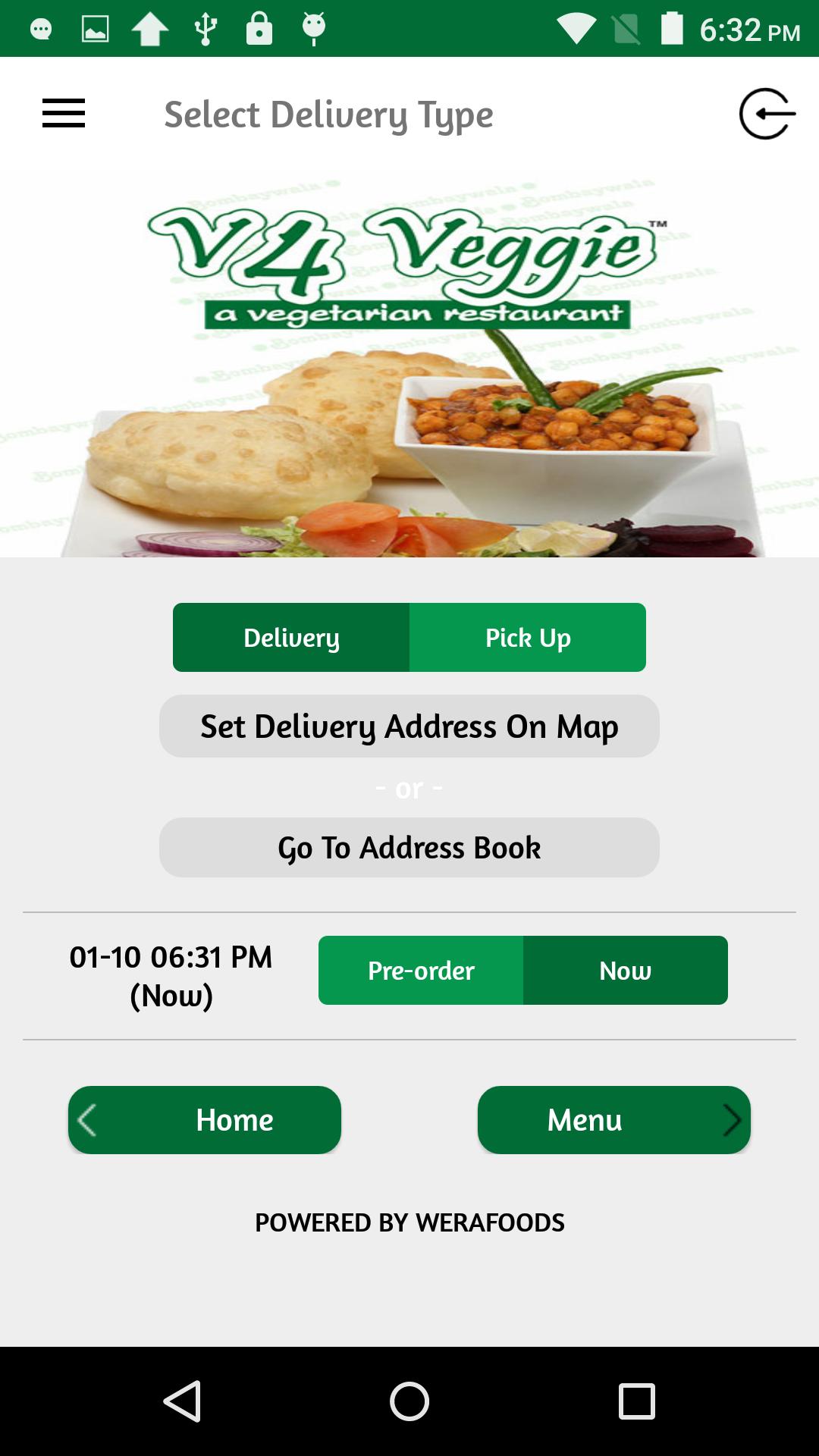Switch to Pick Up
Image resolution: width=819 pixels, height=1456 pixels.
pos(528,638)
